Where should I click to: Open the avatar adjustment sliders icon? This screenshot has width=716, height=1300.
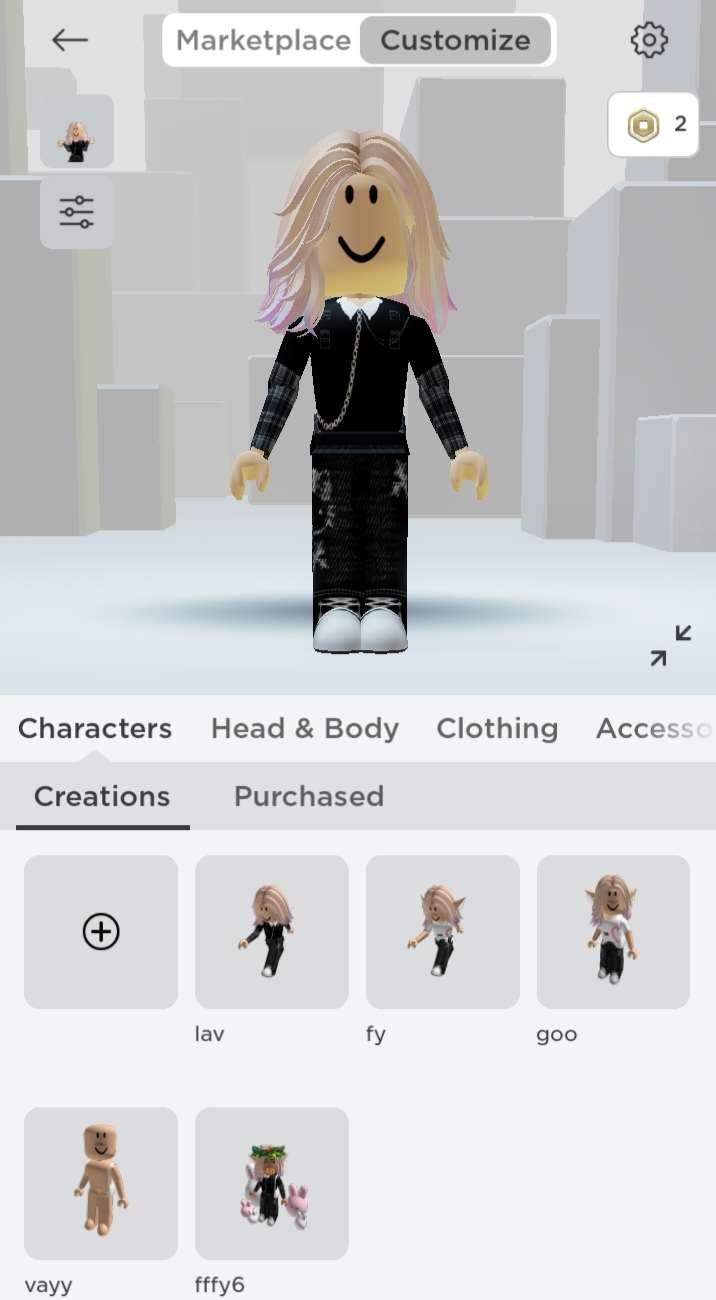click(x=76, y=212)
